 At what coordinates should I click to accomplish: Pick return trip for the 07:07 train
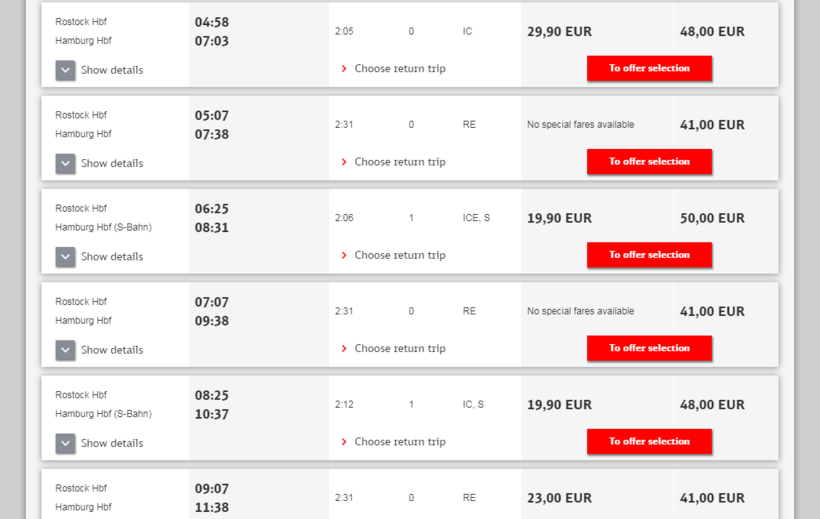(x=398, y=348)
